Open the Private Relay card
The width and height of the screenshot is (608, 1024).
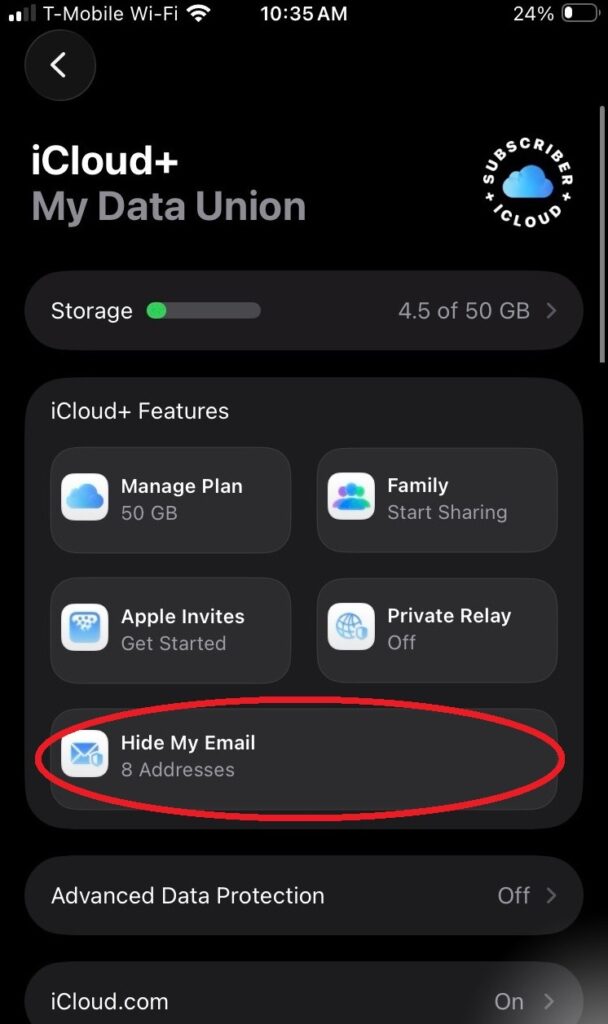click(x=437, y=630)
